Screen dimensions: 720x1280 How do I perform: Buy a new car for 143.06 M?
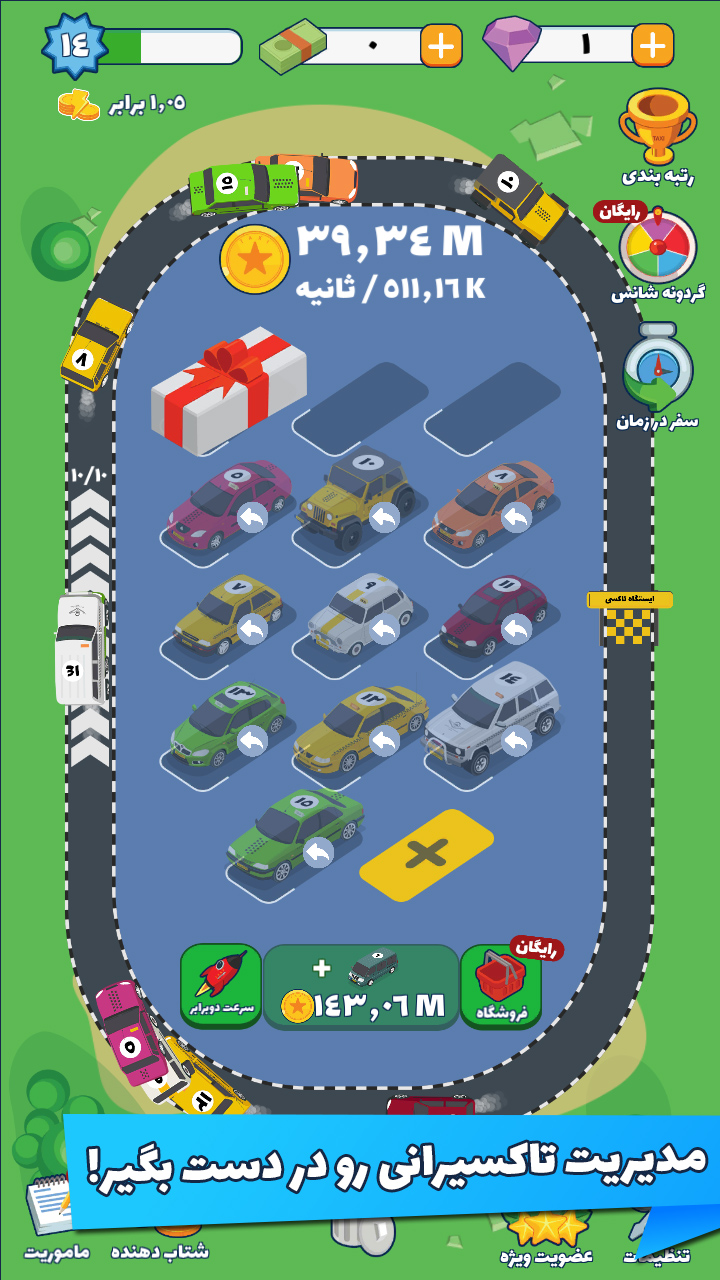click(x=362, y=986)
